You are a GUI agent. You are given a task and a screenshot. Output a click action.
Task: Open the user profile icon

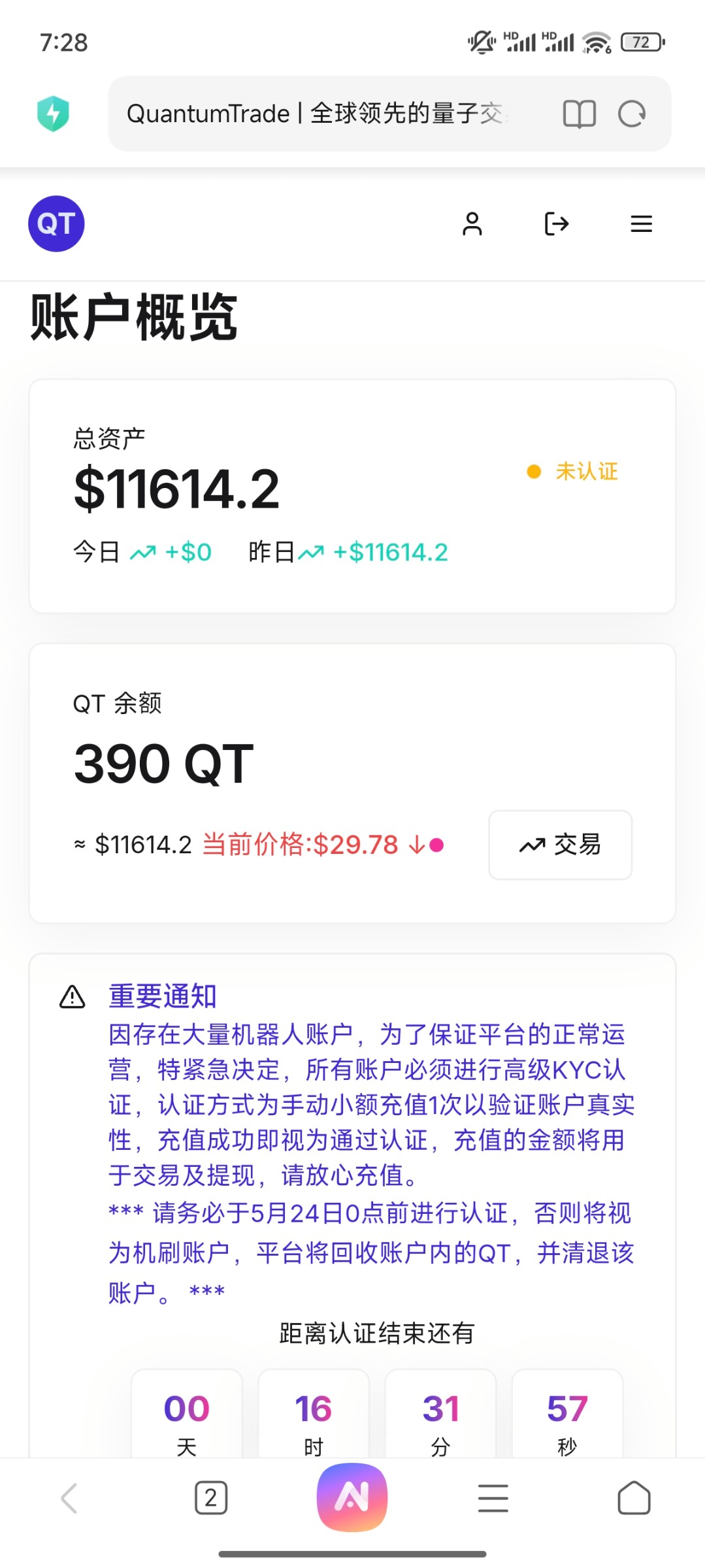click(x=472, y=224)
